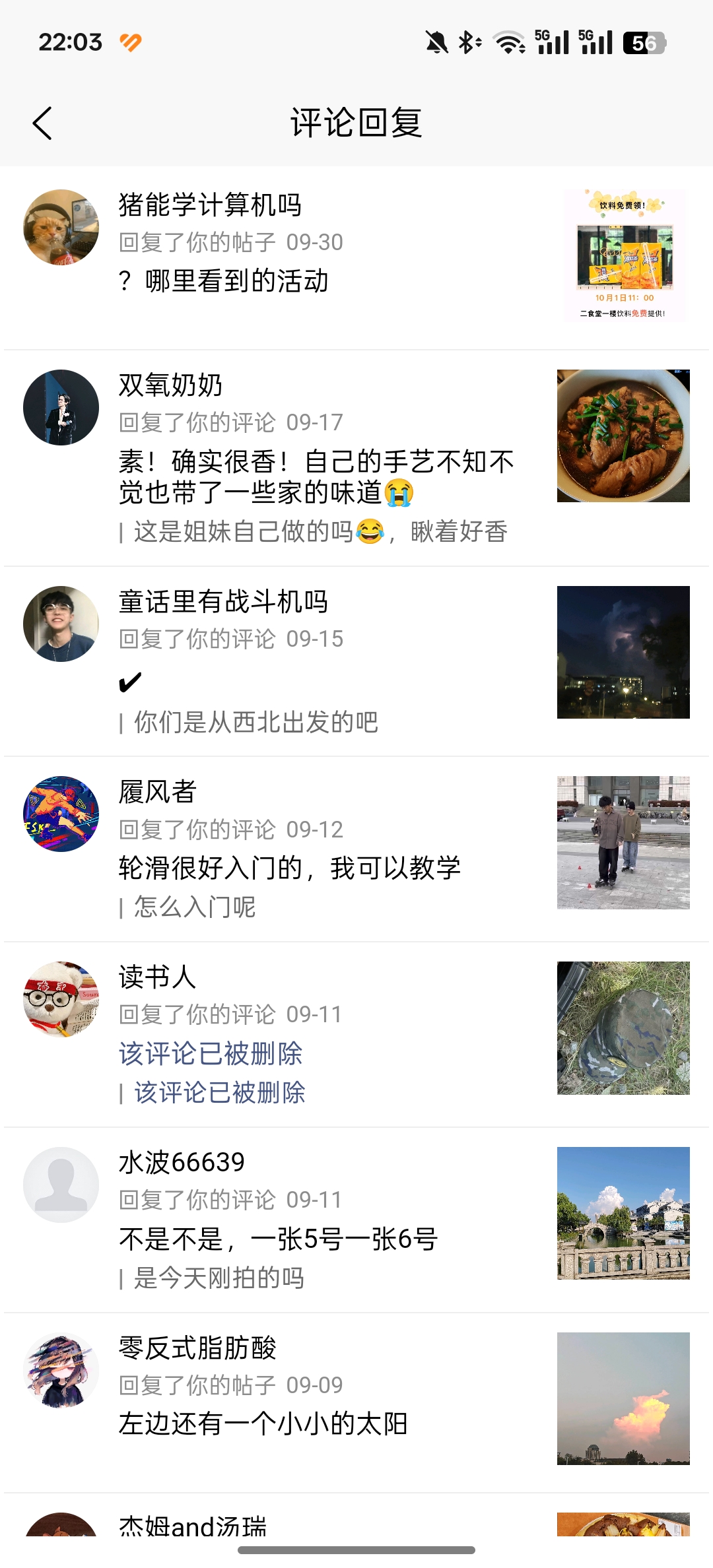Open the braised chicken dish thumbnail

point(623,436)
